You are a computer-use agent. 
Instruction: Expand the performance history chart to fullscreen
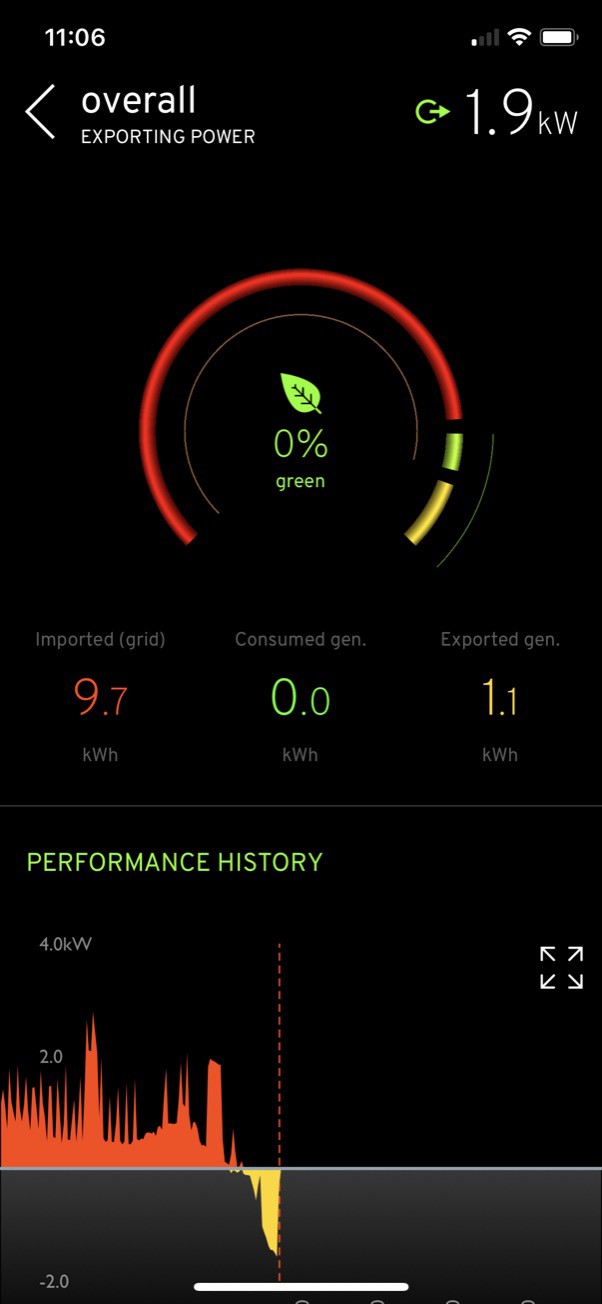click(561, 968)
